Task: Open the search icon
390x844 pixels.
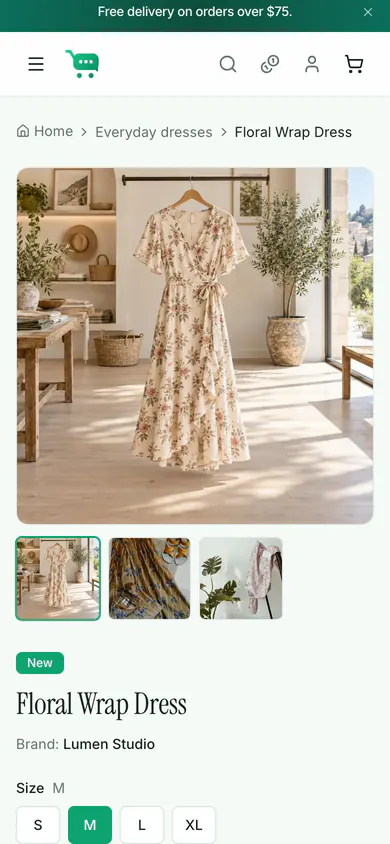Action: [x=228, y=65]
